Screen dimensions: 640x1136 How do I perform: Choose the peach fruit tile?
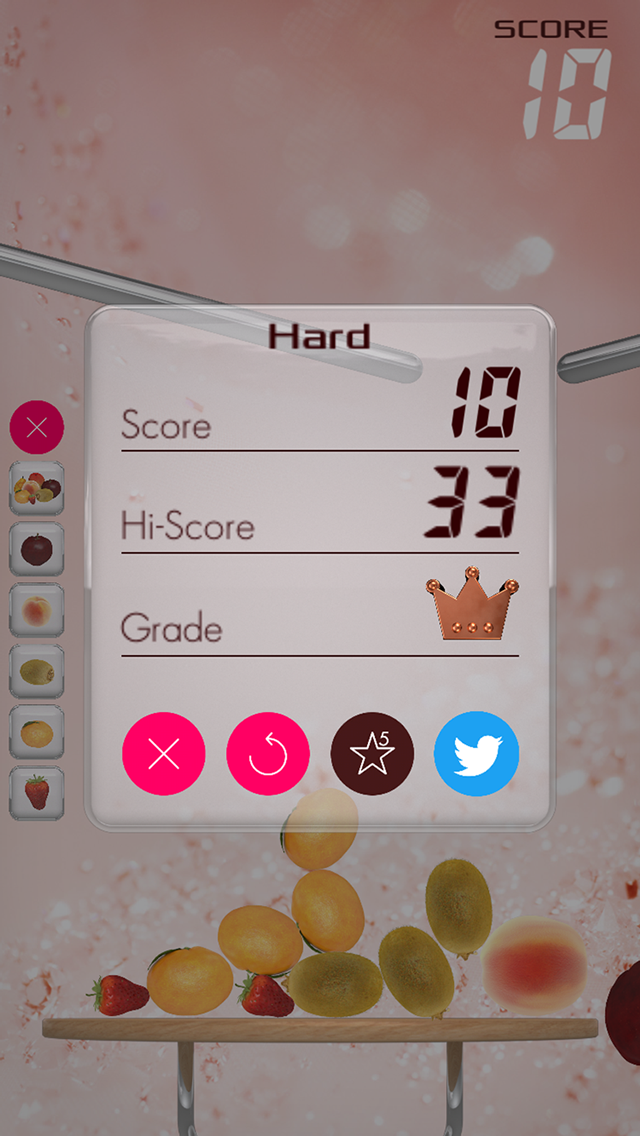[x=37, y=610]
